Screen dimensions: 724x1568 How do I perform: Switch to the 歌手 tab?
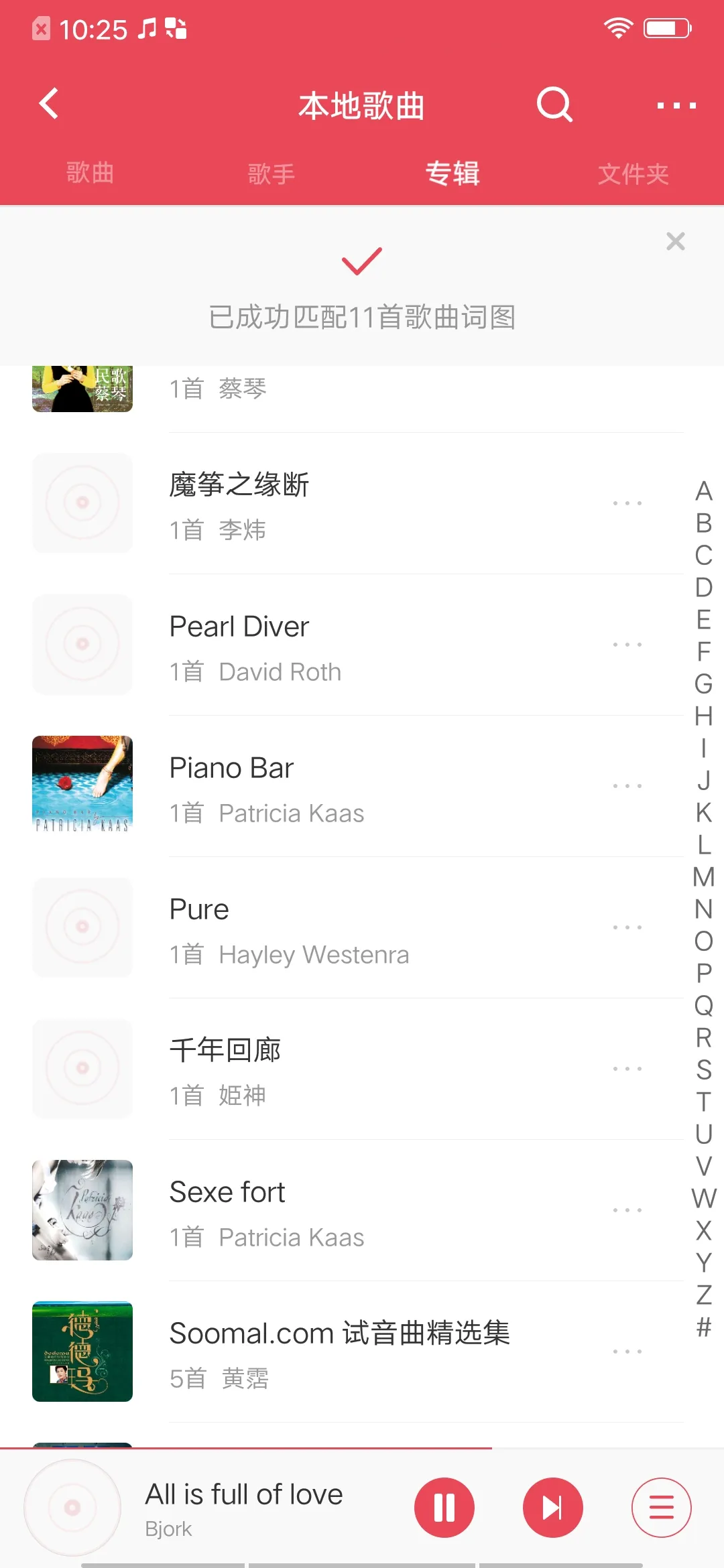(271, 174)
